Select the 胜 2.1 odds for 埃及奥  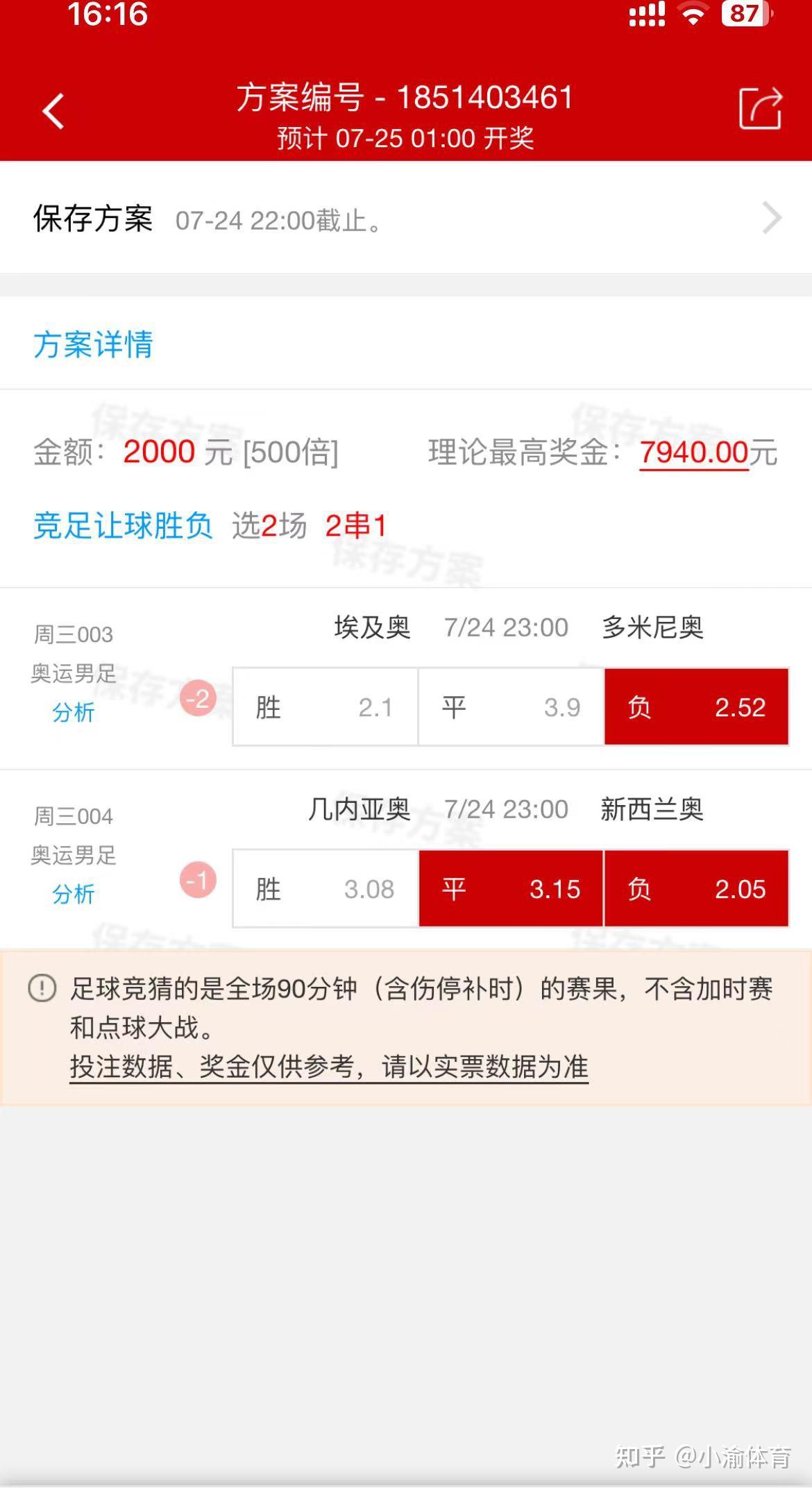[x=323, y=706]
